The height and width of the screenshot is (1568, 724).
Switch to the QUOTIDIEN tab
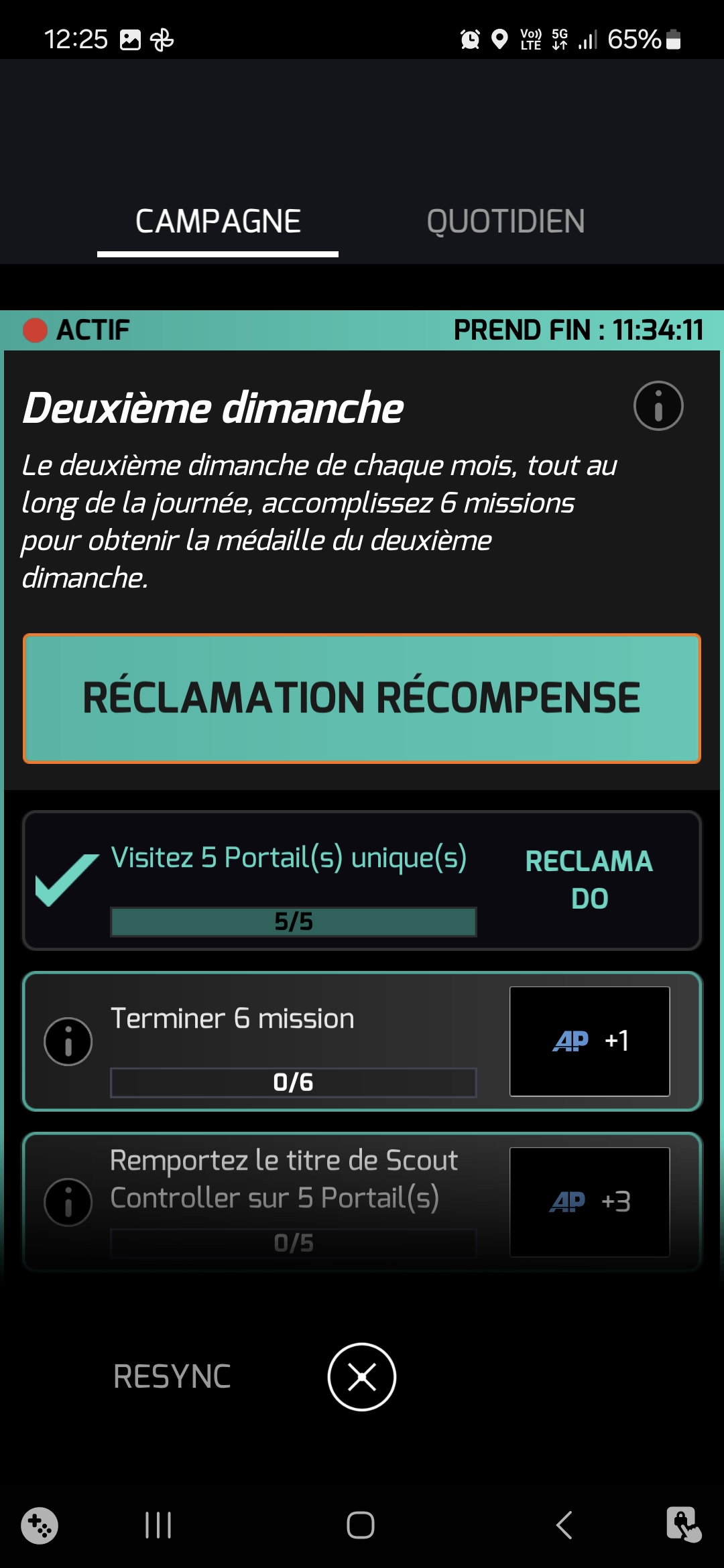coord(505,222)
